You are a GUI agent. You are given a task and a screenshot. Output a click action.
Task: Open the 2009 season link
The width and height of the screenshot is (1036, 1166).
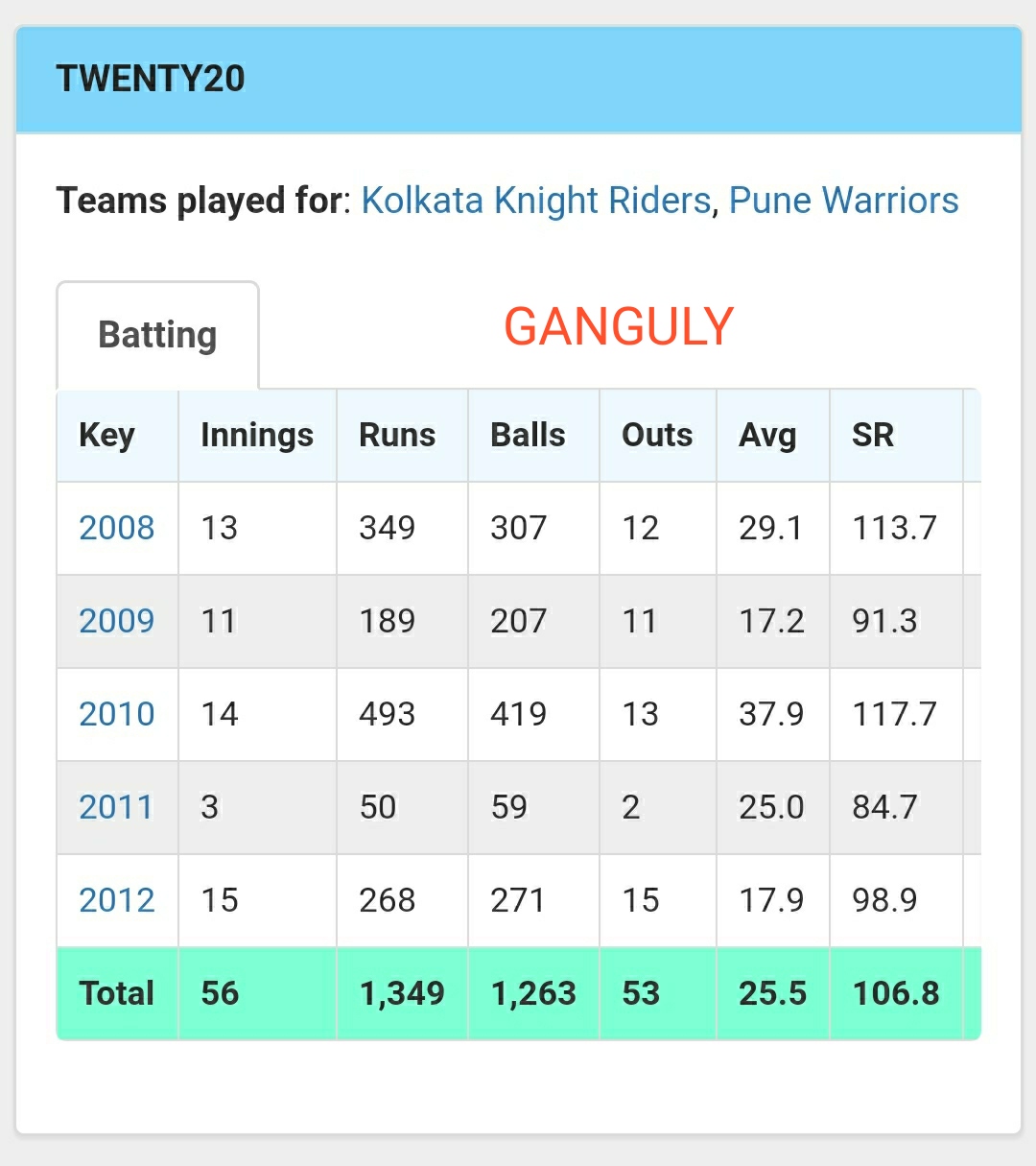tap(116, 621)
